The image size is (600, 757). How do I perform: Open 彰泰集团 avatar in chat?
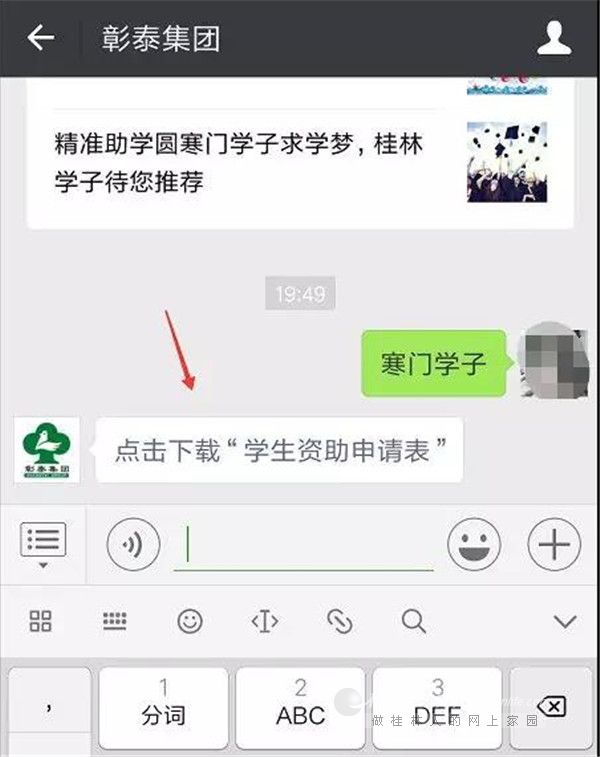coord(46,450)
